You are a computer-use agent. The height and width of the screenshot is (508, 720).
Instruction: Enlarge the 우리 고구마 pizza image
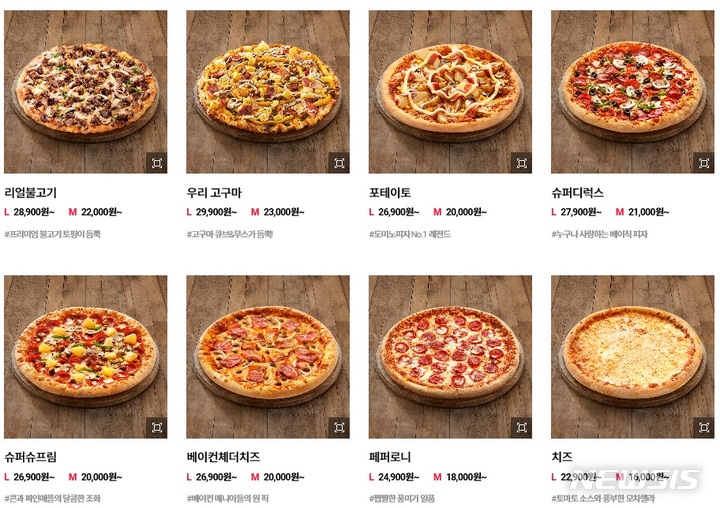coord(338,162)
